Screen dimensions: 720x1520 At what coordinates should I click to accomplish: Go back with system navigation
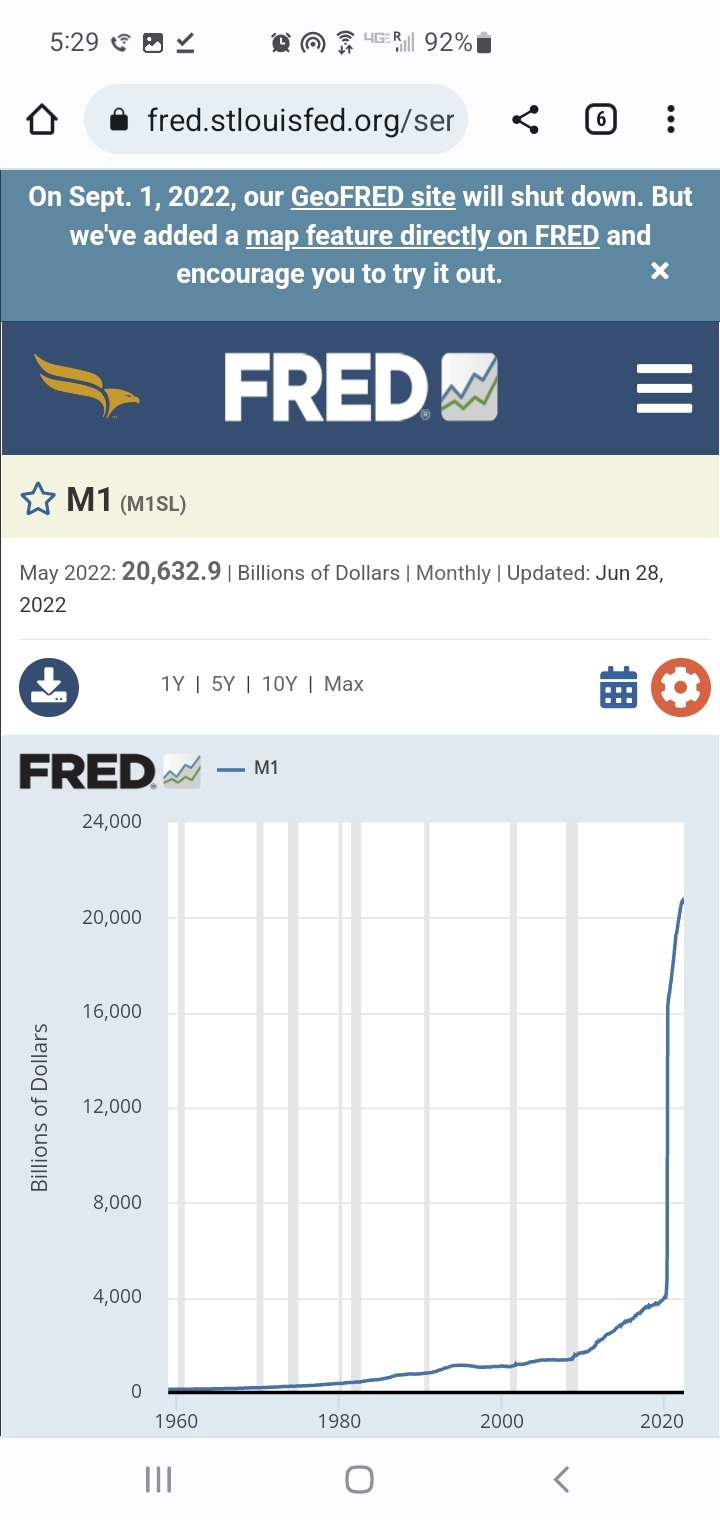click(561, 1479)
